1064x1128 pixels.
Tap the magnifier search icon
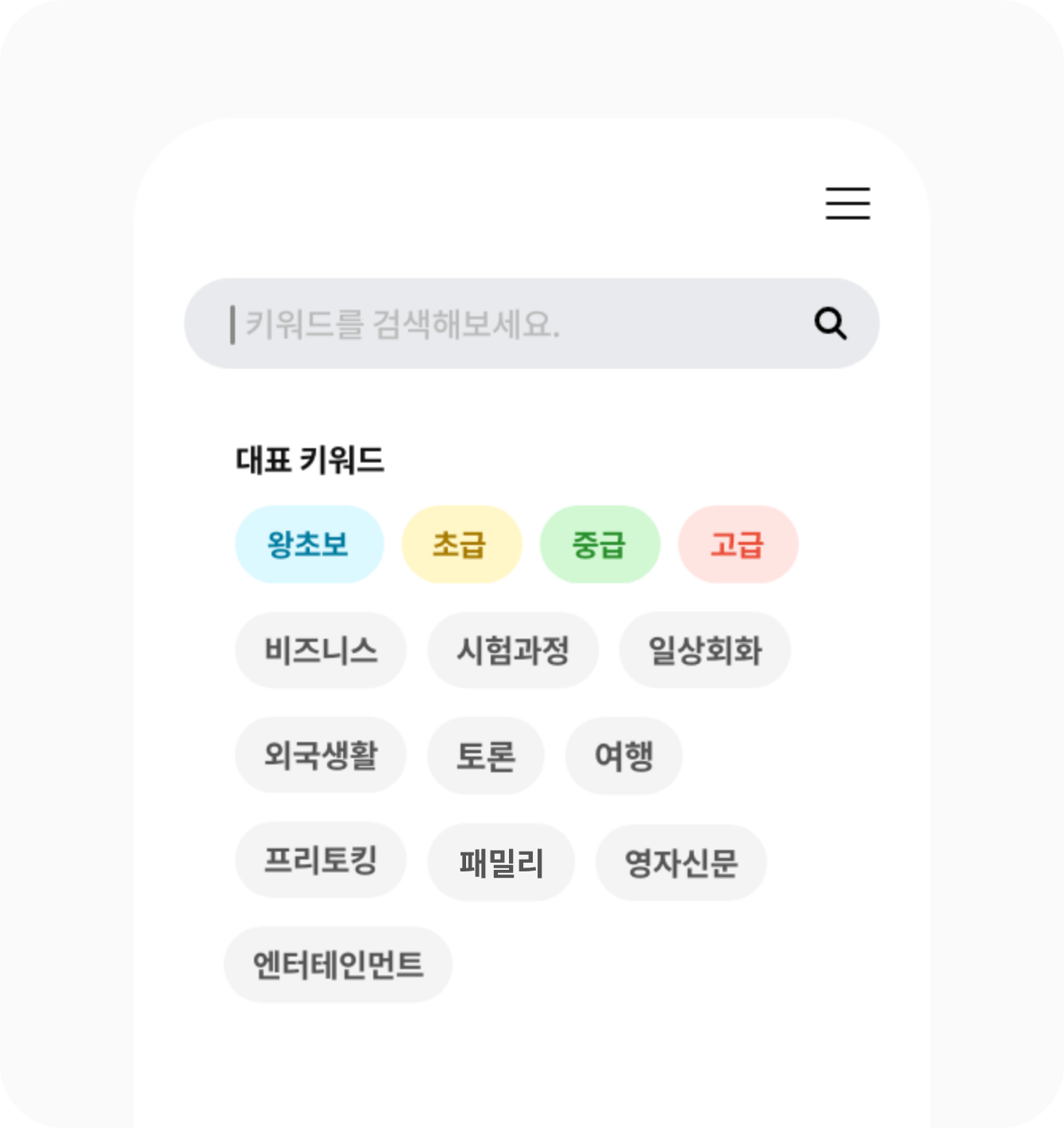[x=831, y=324]
